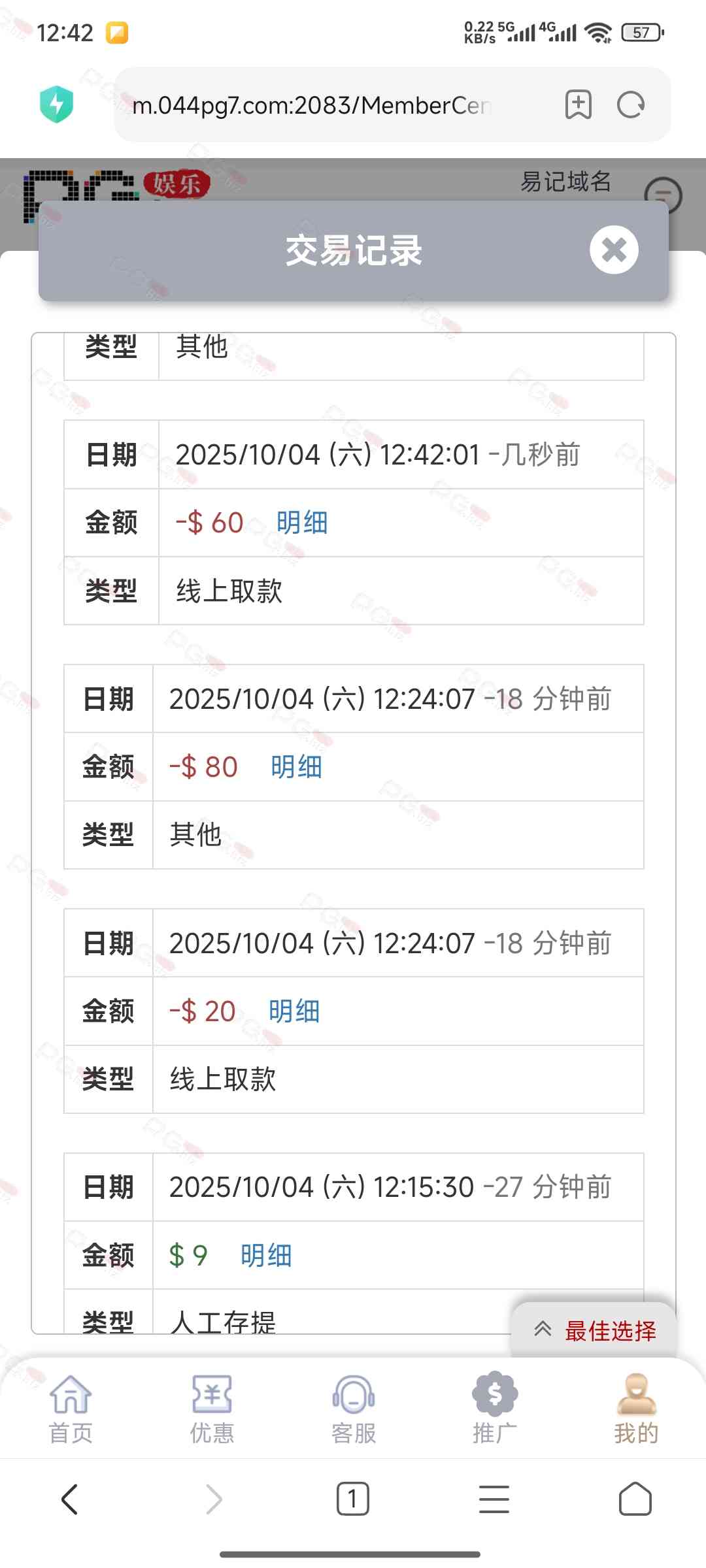
Task: Open the browser menu
Action: (x=494, y=1499)
